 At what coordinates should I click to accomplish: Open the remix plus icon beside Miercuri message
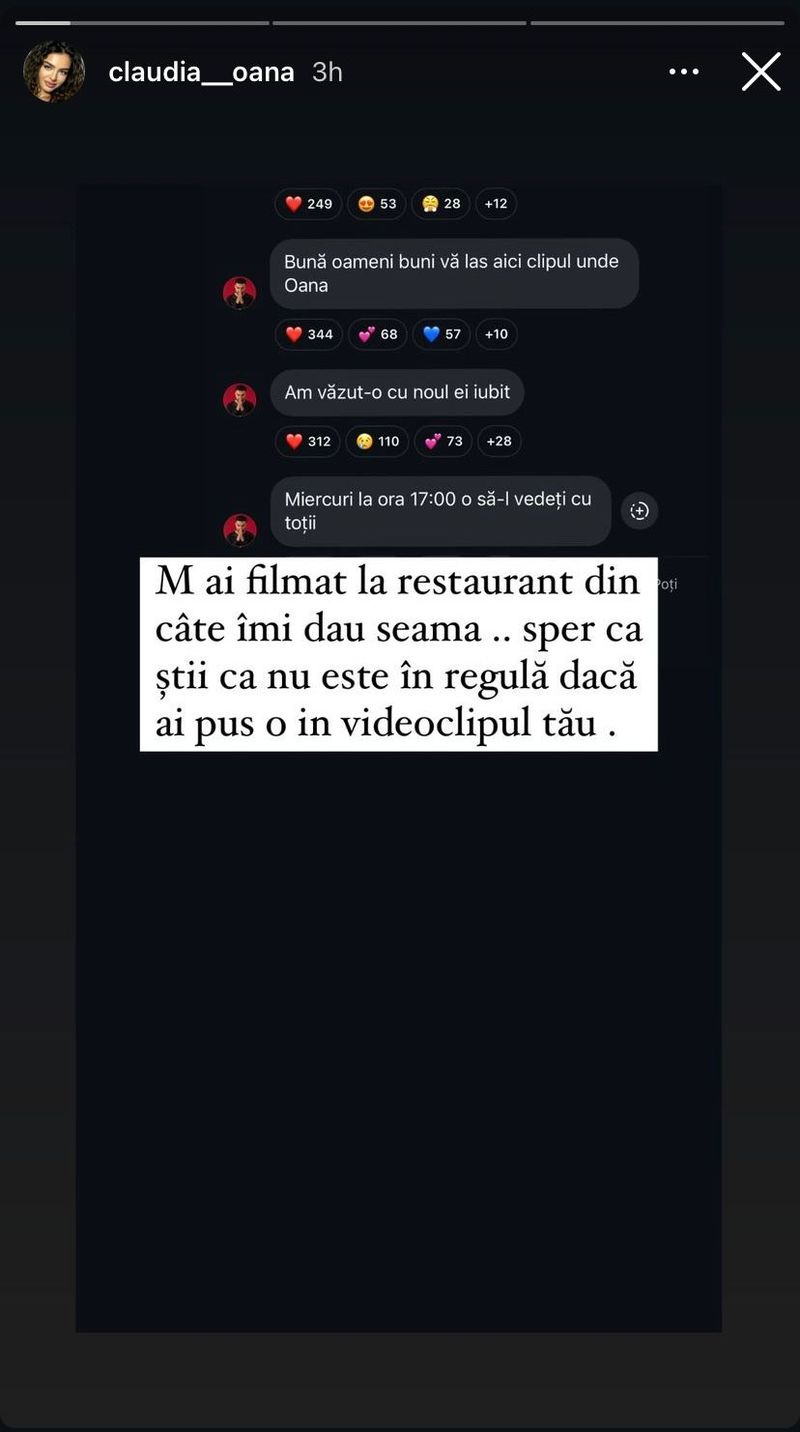tap(639, 511)
